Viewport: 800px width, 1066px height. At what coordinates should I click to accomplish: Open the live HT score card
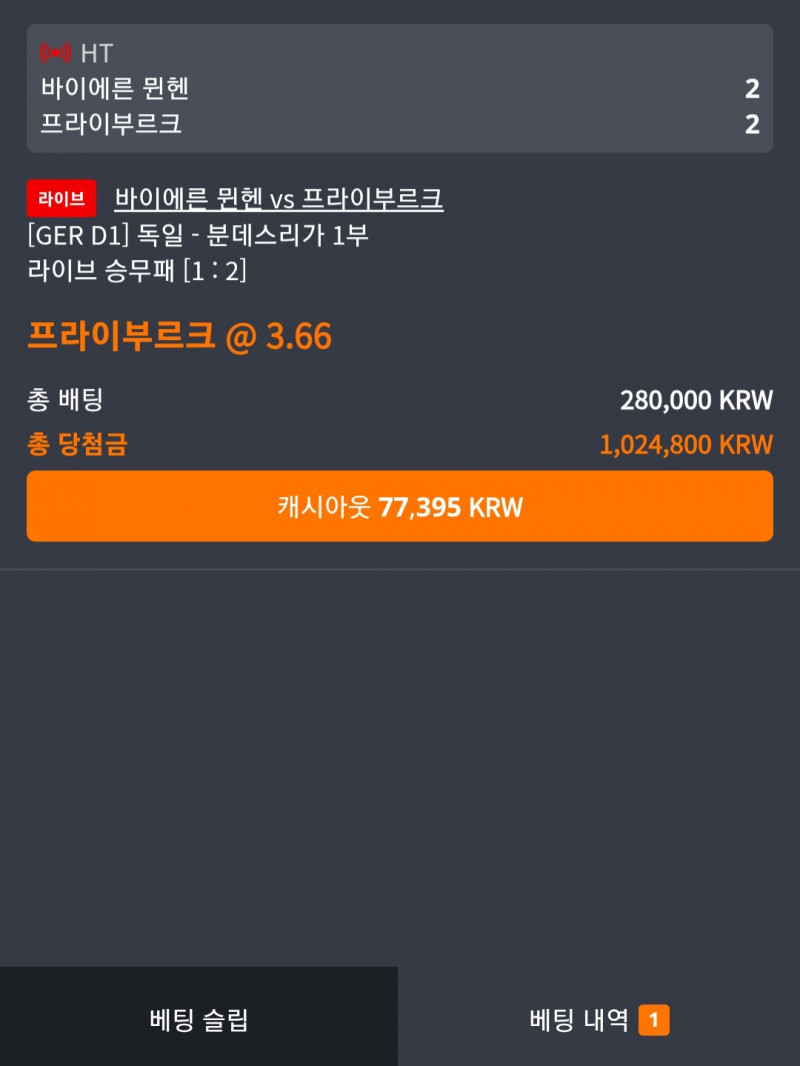point(400,89)
